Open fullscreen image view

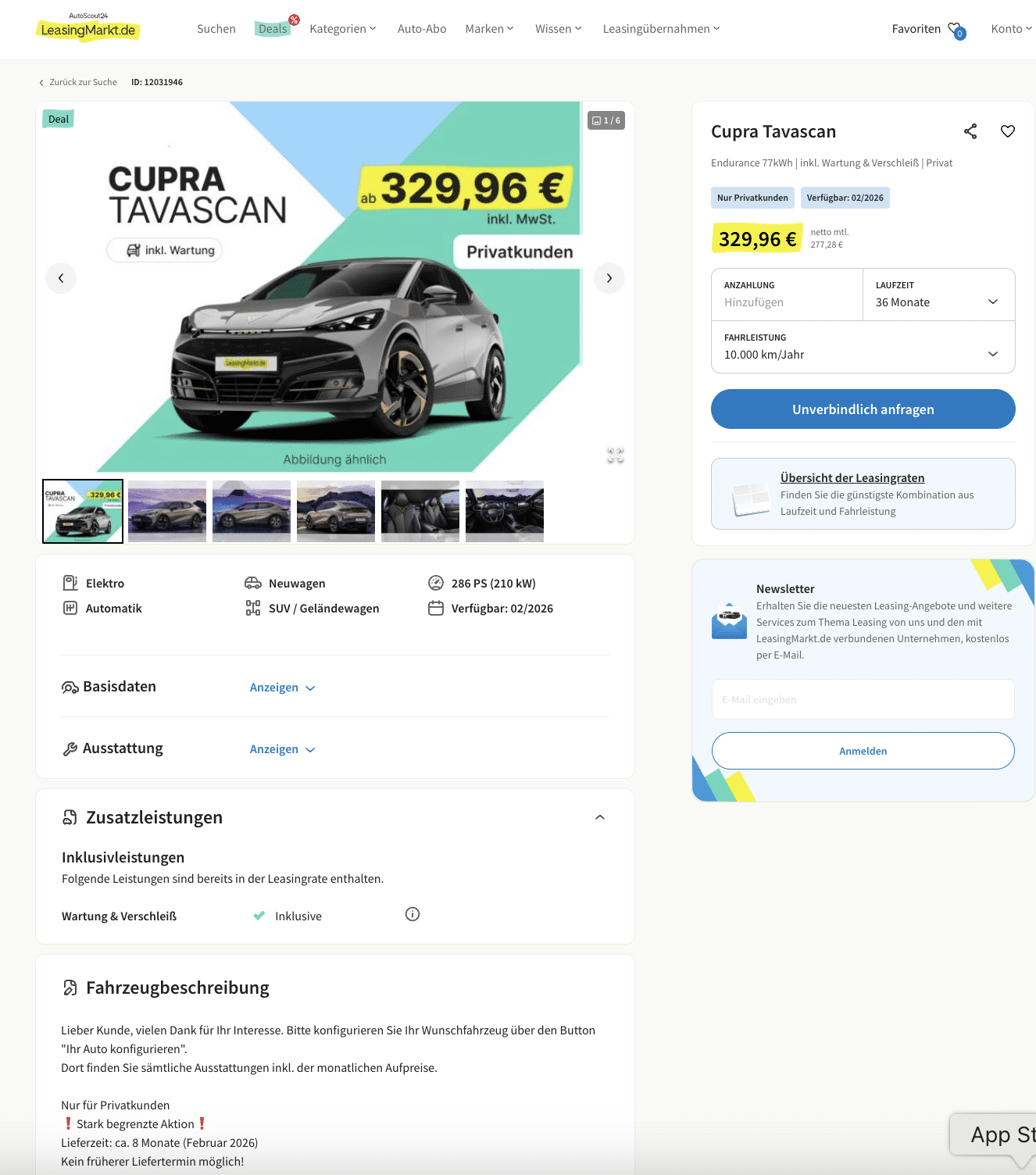click(x=616, y=455)
